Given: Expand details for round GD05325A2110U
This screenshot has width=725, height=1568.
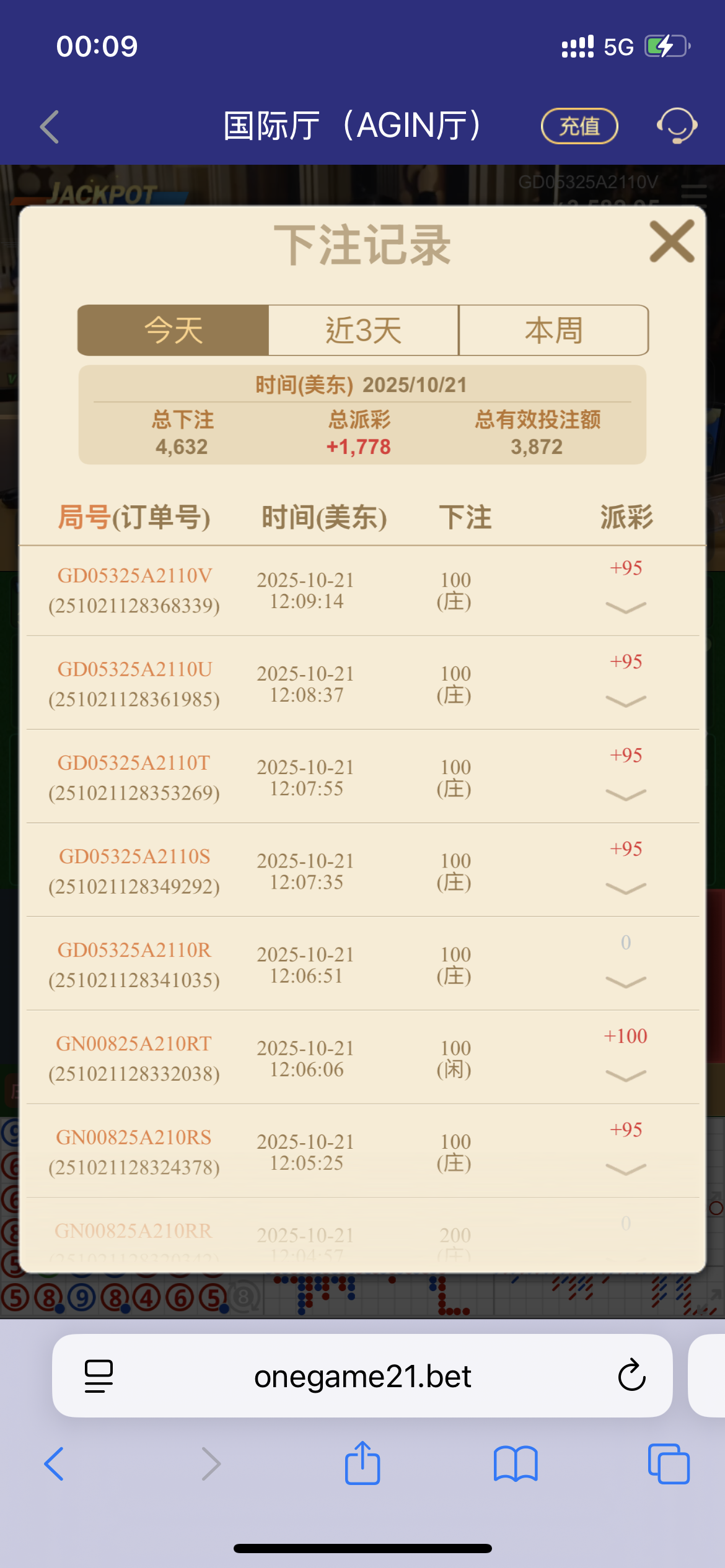Looking at the screenshot, I should pyautogui.click(x=626, y=701).
